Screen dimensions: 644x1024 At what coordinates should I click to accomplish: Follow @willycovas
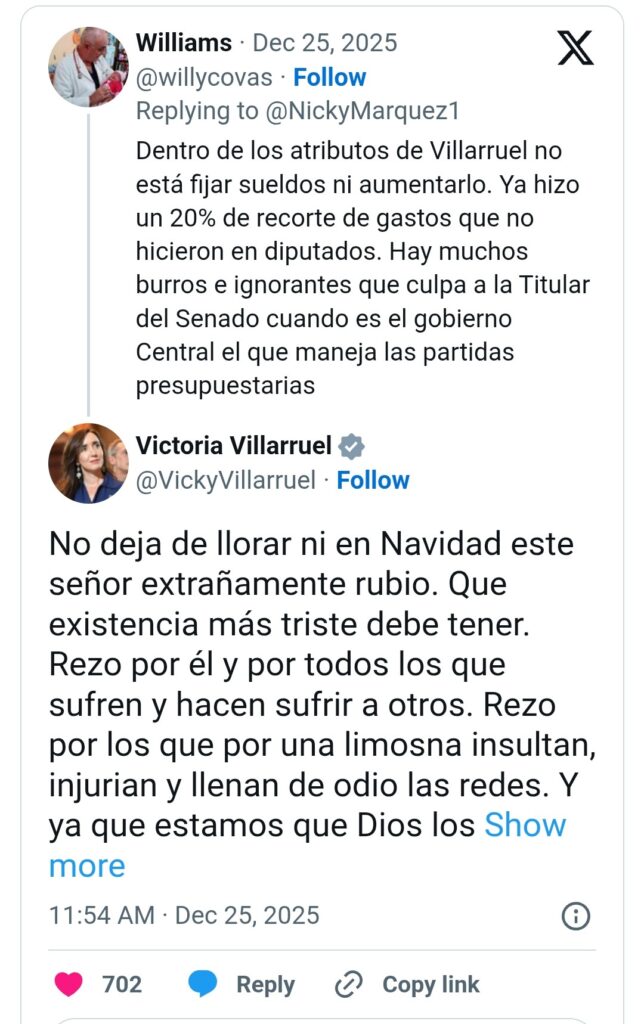[x=329, y=77]
